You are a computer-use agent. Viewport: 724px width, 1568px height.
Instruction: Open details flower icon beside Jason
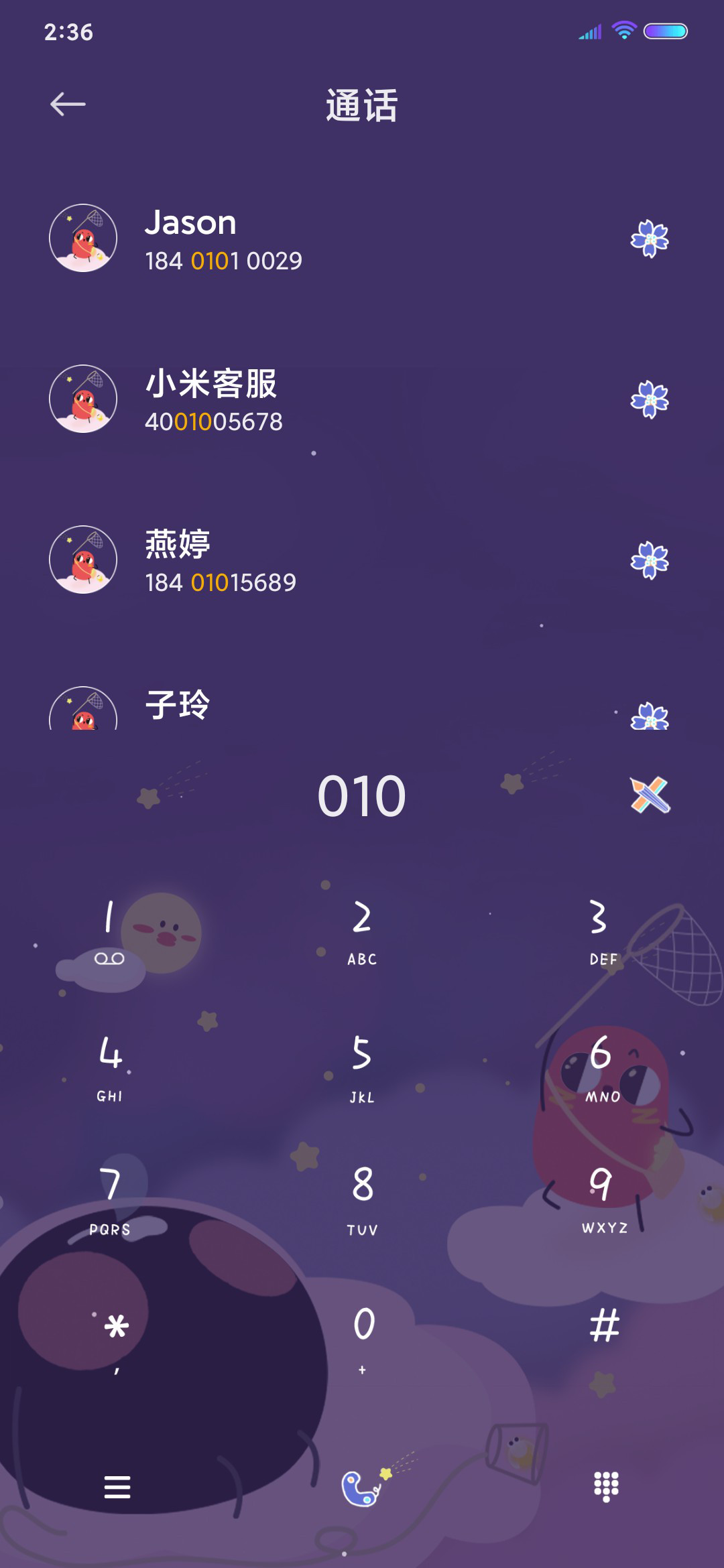point(650,239)
